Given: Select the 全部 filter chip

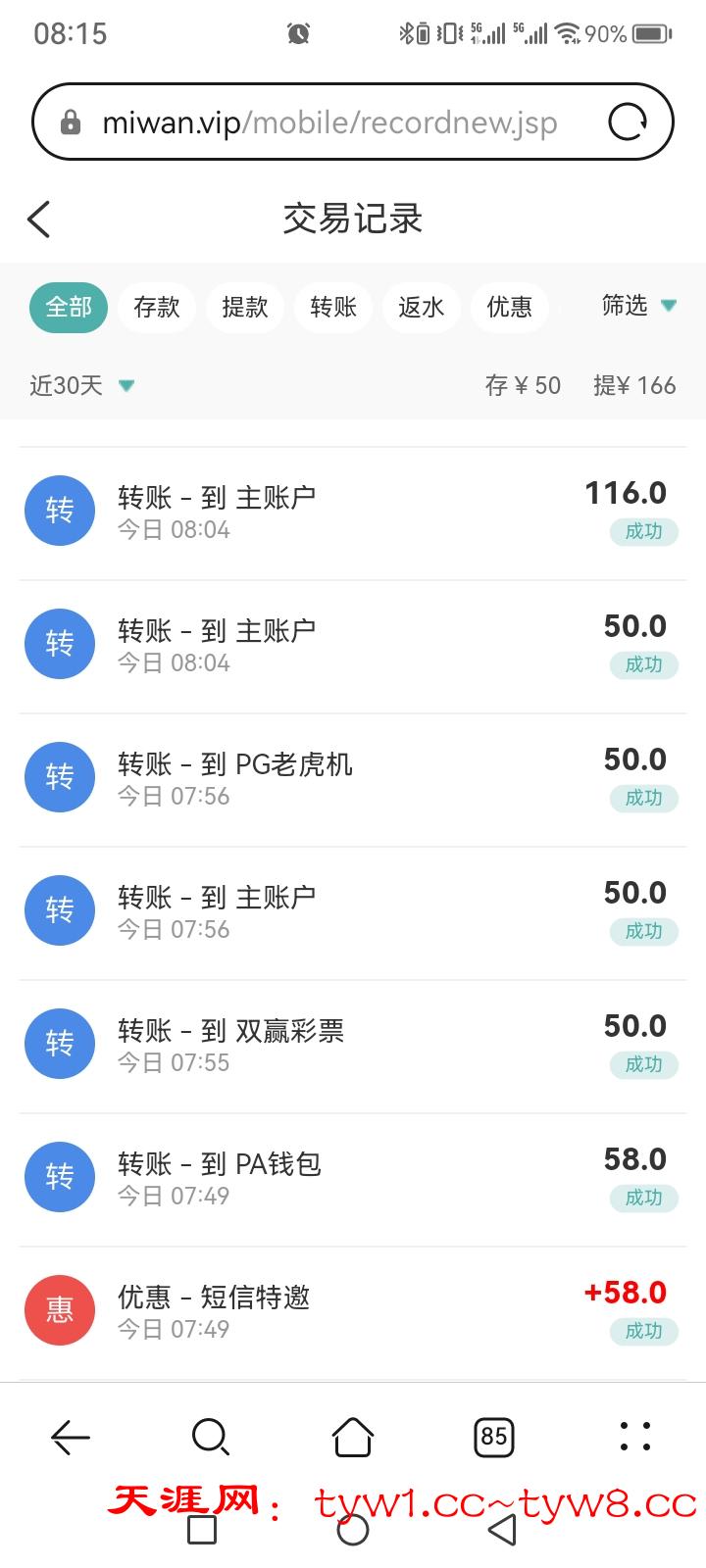Looking at the screenshot, I should [x=69, y=307].
